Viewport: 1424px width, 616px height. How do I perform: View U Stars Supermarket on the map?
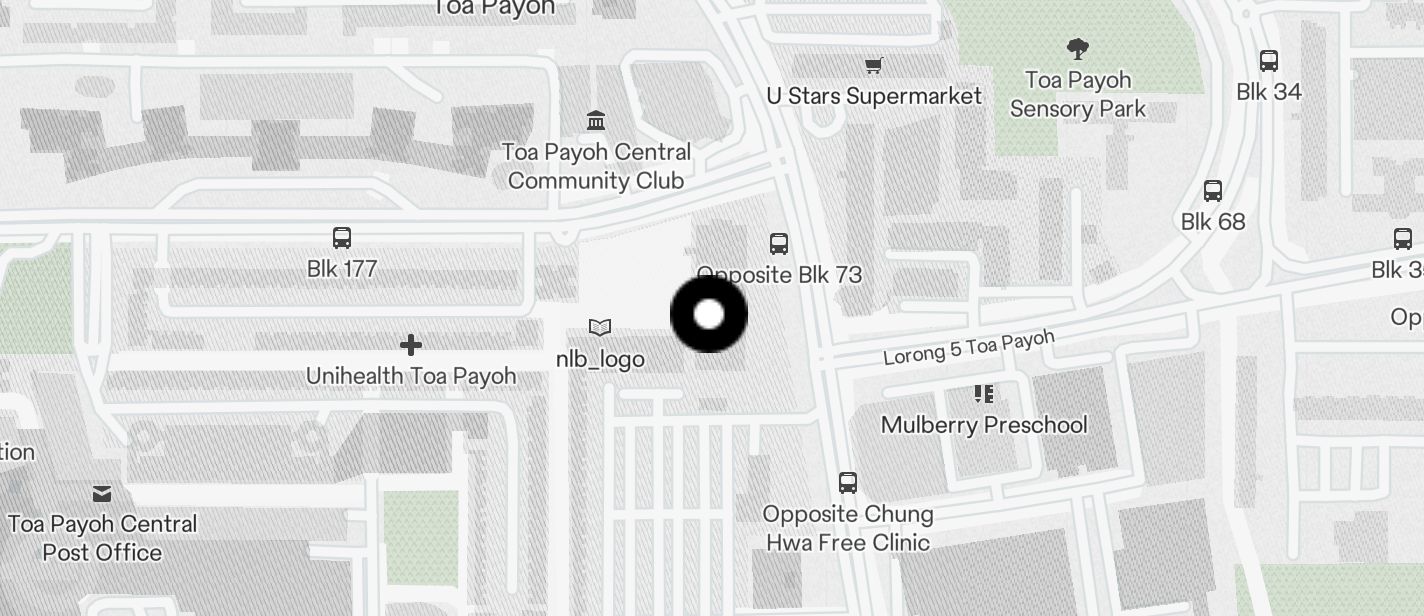click(874, 66)
